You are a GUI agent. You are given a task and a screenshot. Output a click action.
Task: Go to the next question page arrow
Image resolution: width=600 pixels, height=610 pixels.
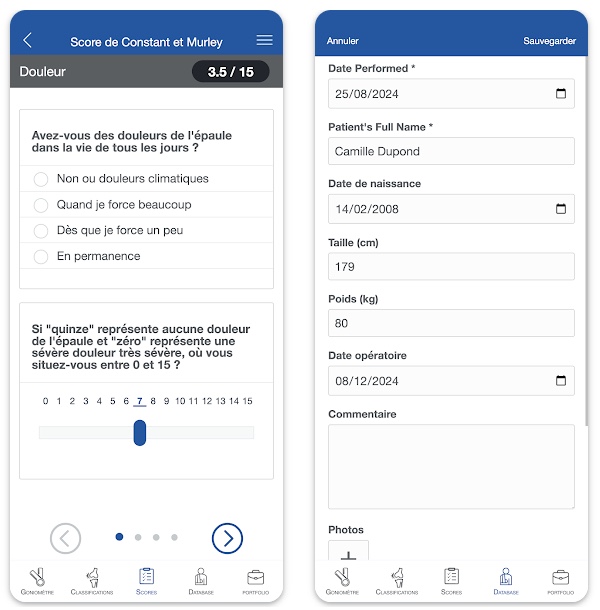227,538
